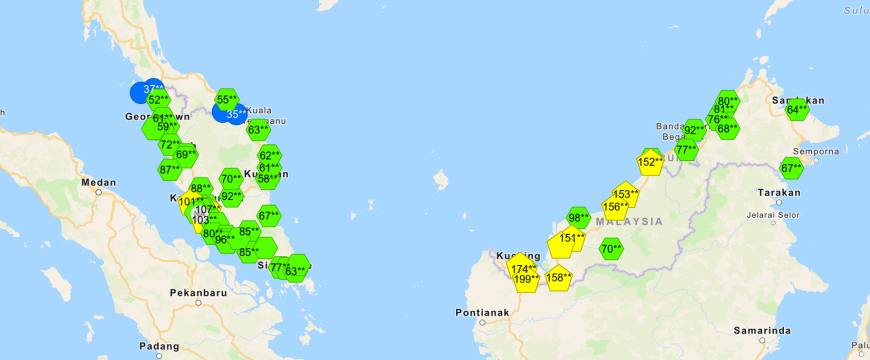The height and width of the screenshot is (360, 870).
Task: Tap the yellow 156** marker
Action: coord(615,206)
